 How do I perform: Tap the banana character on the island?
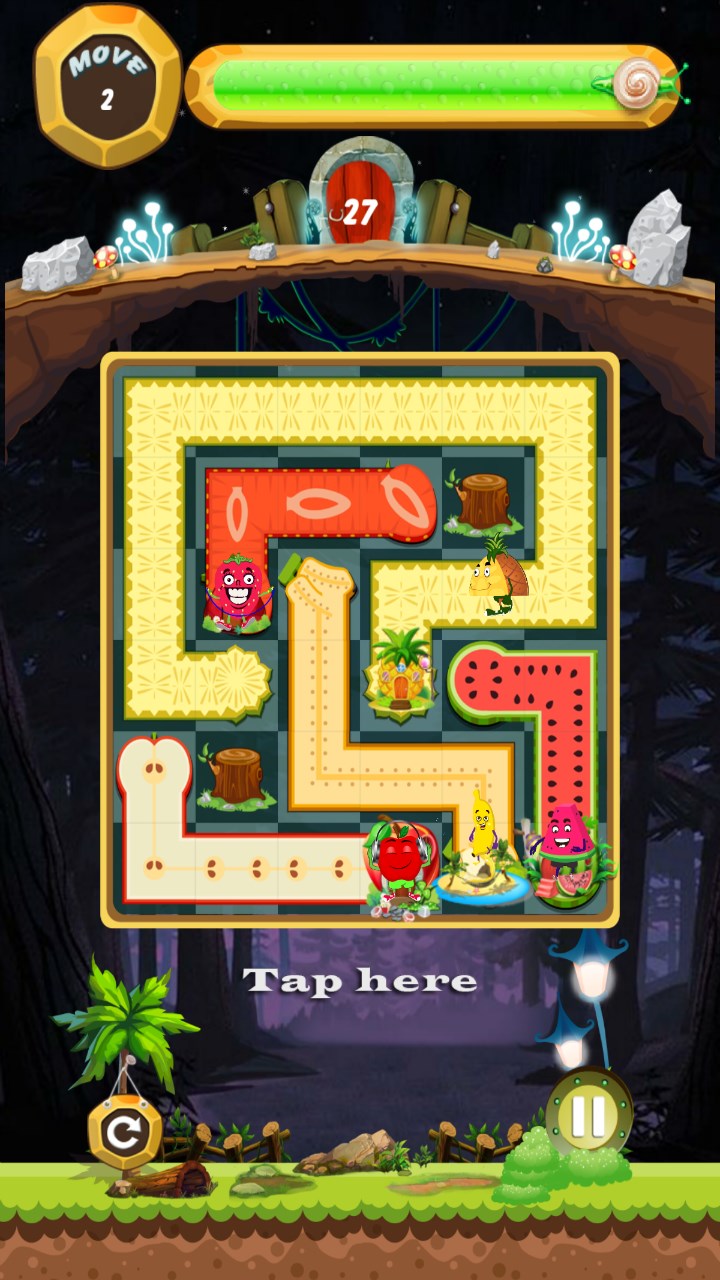pyautogui.click(x=483, y=826)
